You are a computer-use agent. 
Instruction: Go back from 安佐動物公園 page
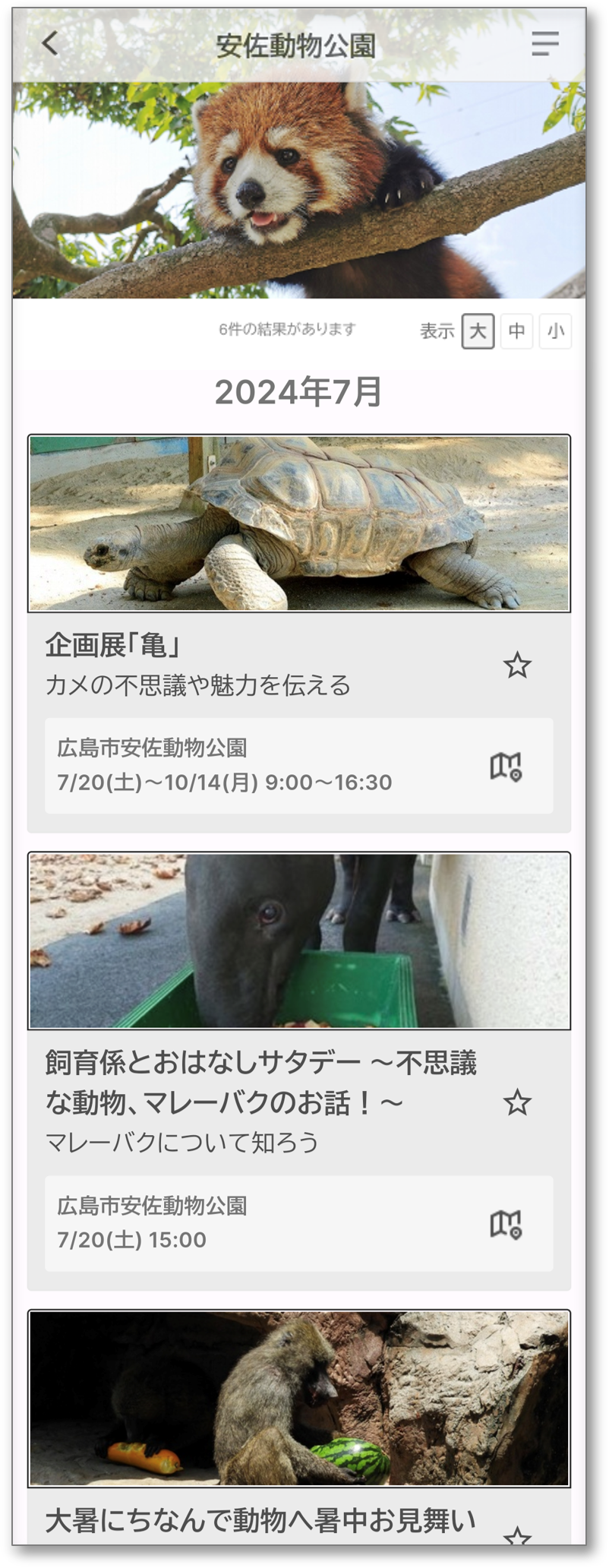50,44
